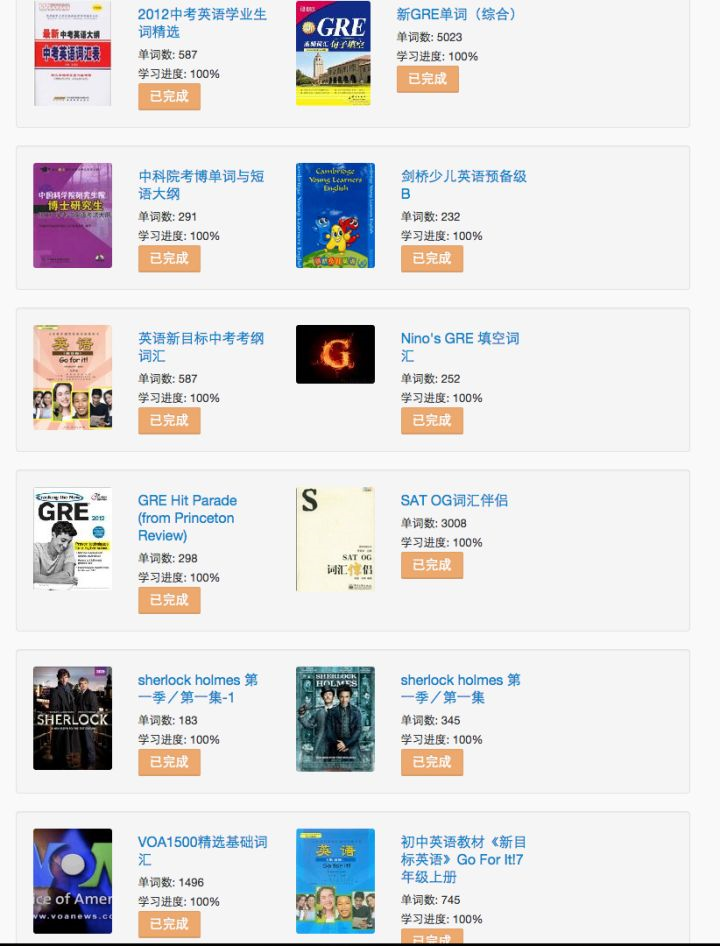Tap 已完成 under sherlock holmes 第一季／第一集-1
The image size is (720, 946).
point(169,762)
